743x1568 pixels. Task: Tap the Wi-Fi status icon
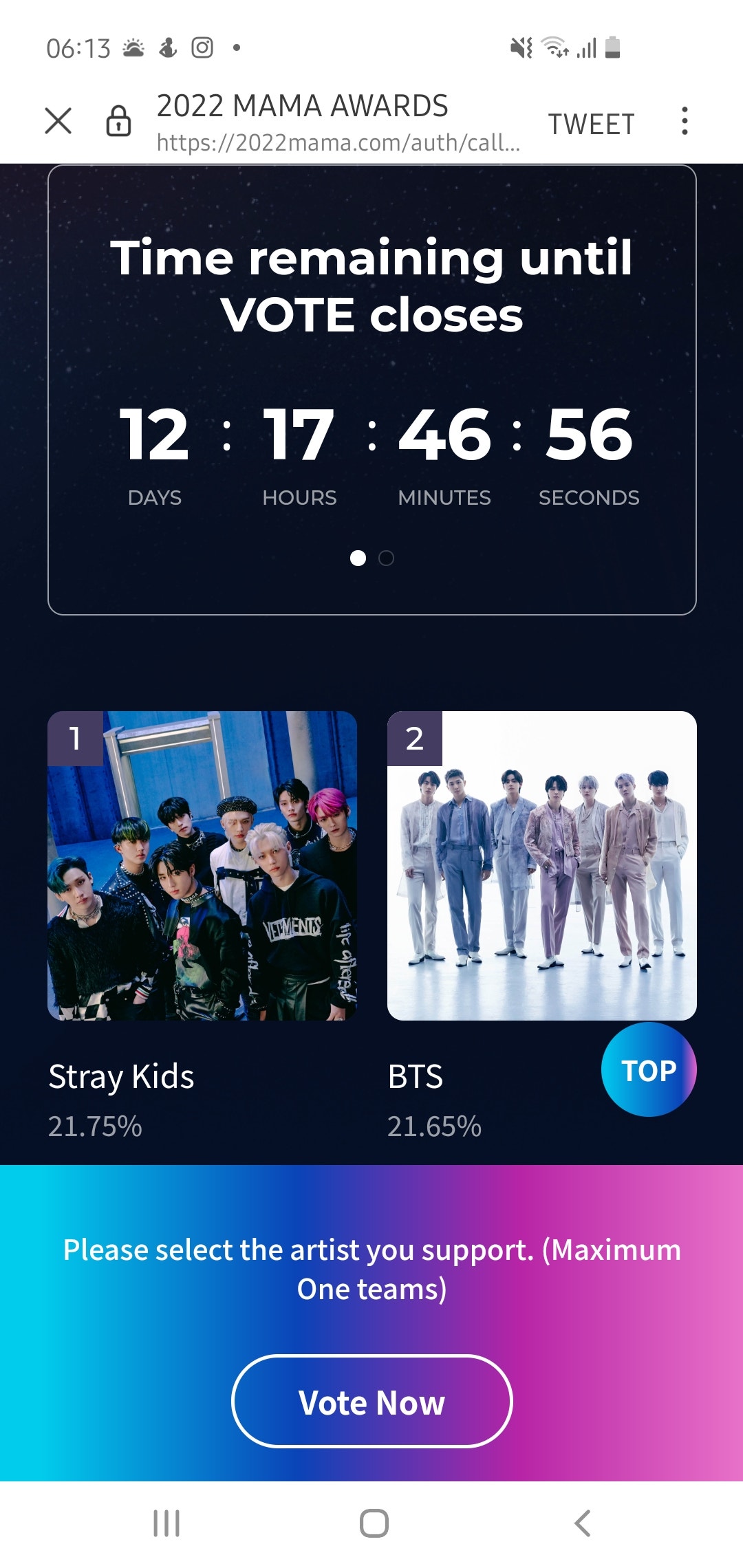pyautogui.click(x=554, y=47)
